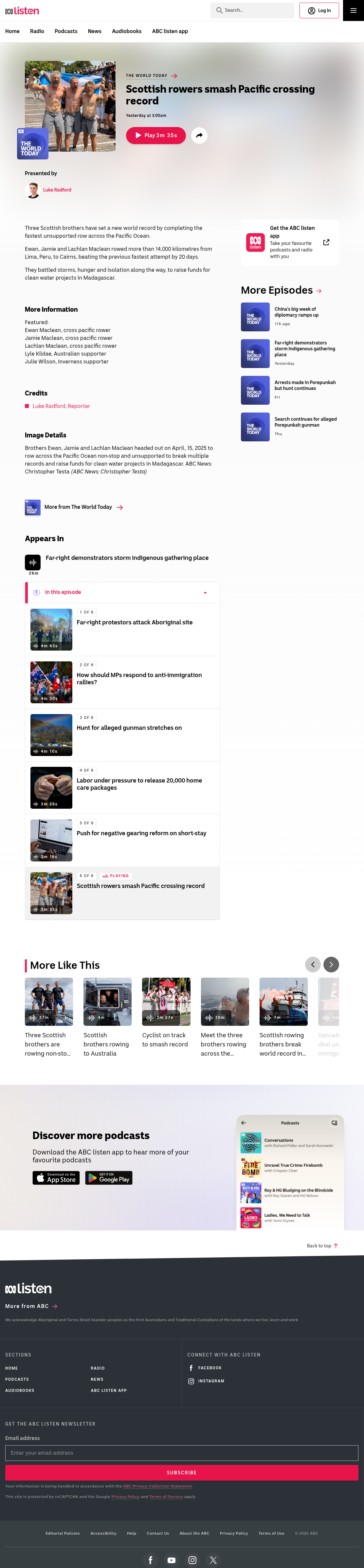Tap the Log In button
Viewport: 364px width, 1568px height.
coord(319,10)
